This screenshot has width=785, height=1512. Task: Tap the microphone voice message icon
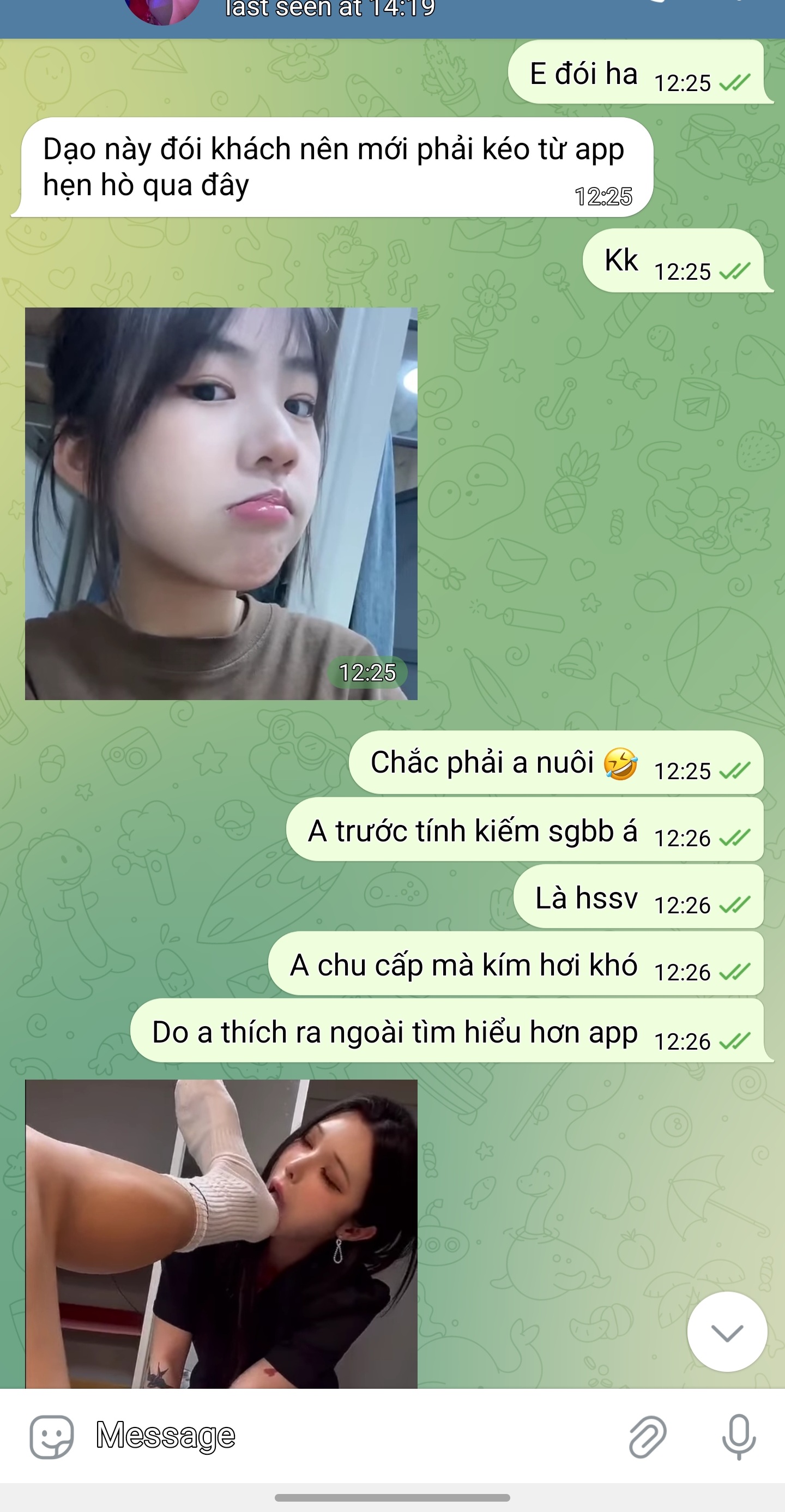738,1436
